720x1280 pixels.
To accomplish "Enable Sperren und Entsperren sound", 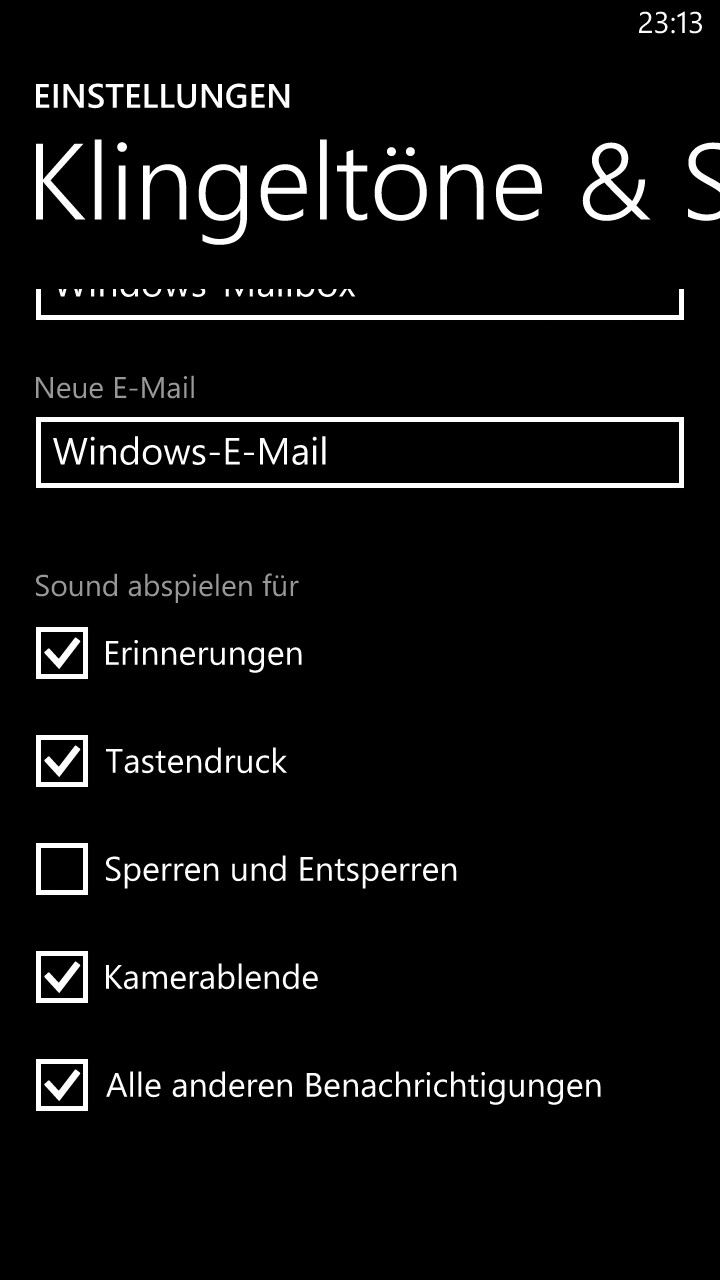I will click(x=62, y=869).
